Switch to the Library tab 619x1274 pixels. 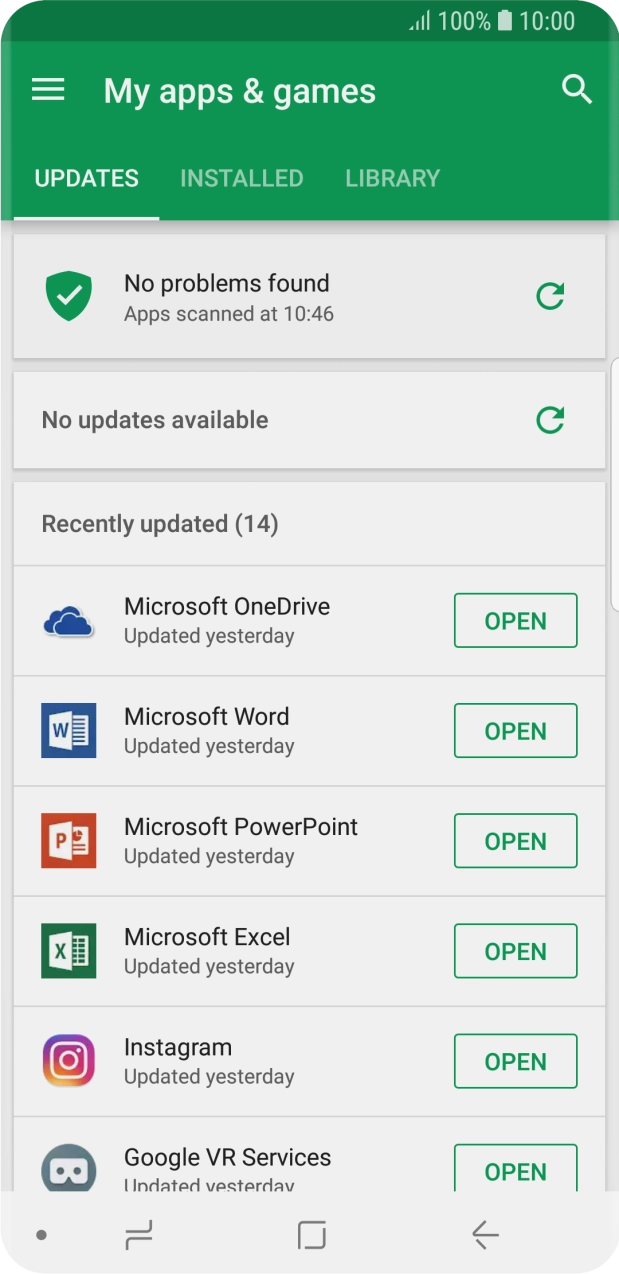coord(392,178)
